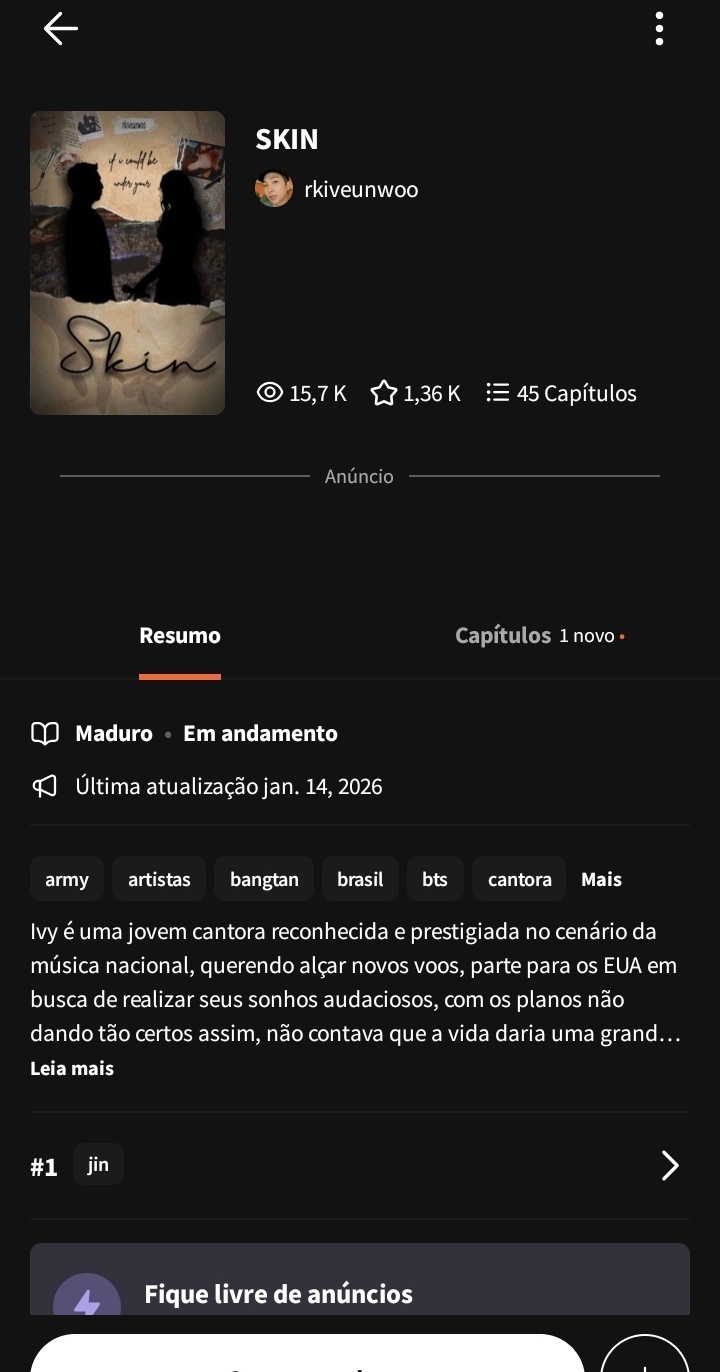Show more tags with Mais
The height and width of the screenshot is (1372, 720).
click(x=601, y=879)
